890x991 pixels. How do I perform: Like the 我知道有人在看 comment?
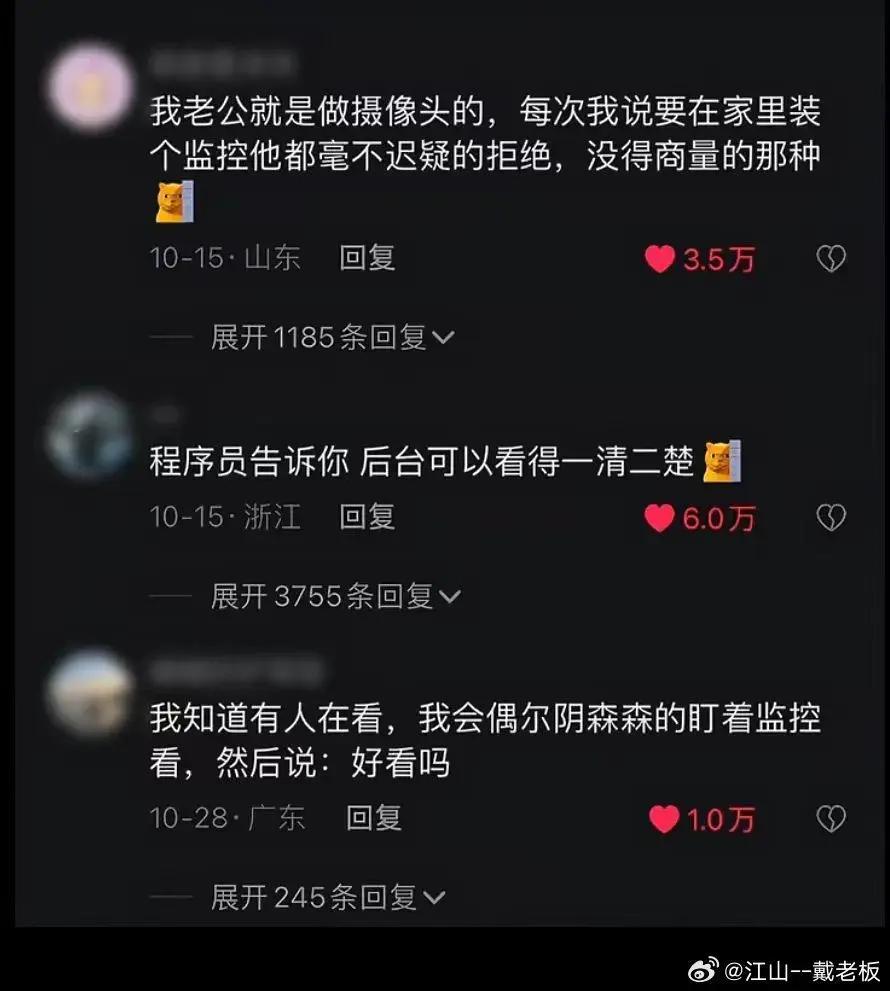point(664,820)
